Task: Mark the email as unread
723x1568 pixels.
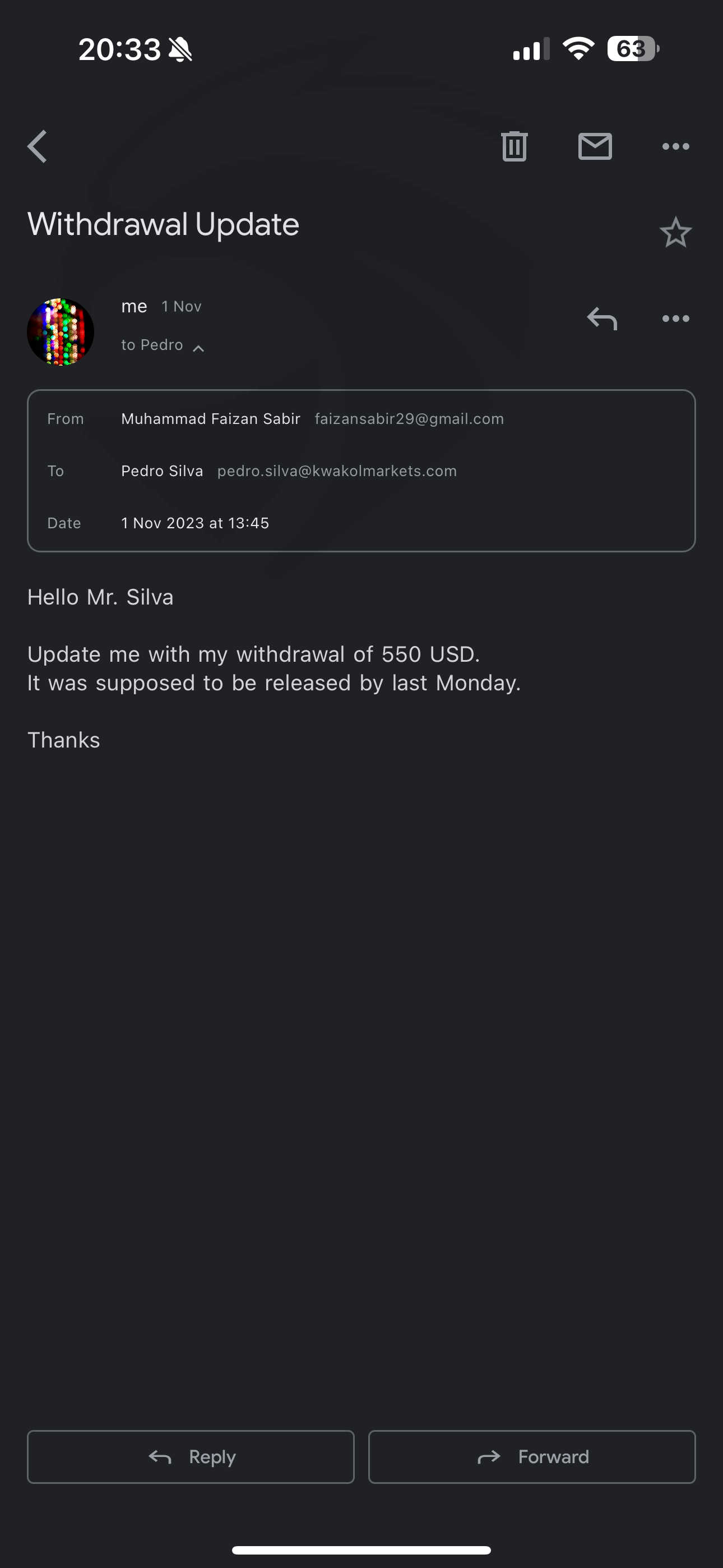Action: tap(595, 146)
